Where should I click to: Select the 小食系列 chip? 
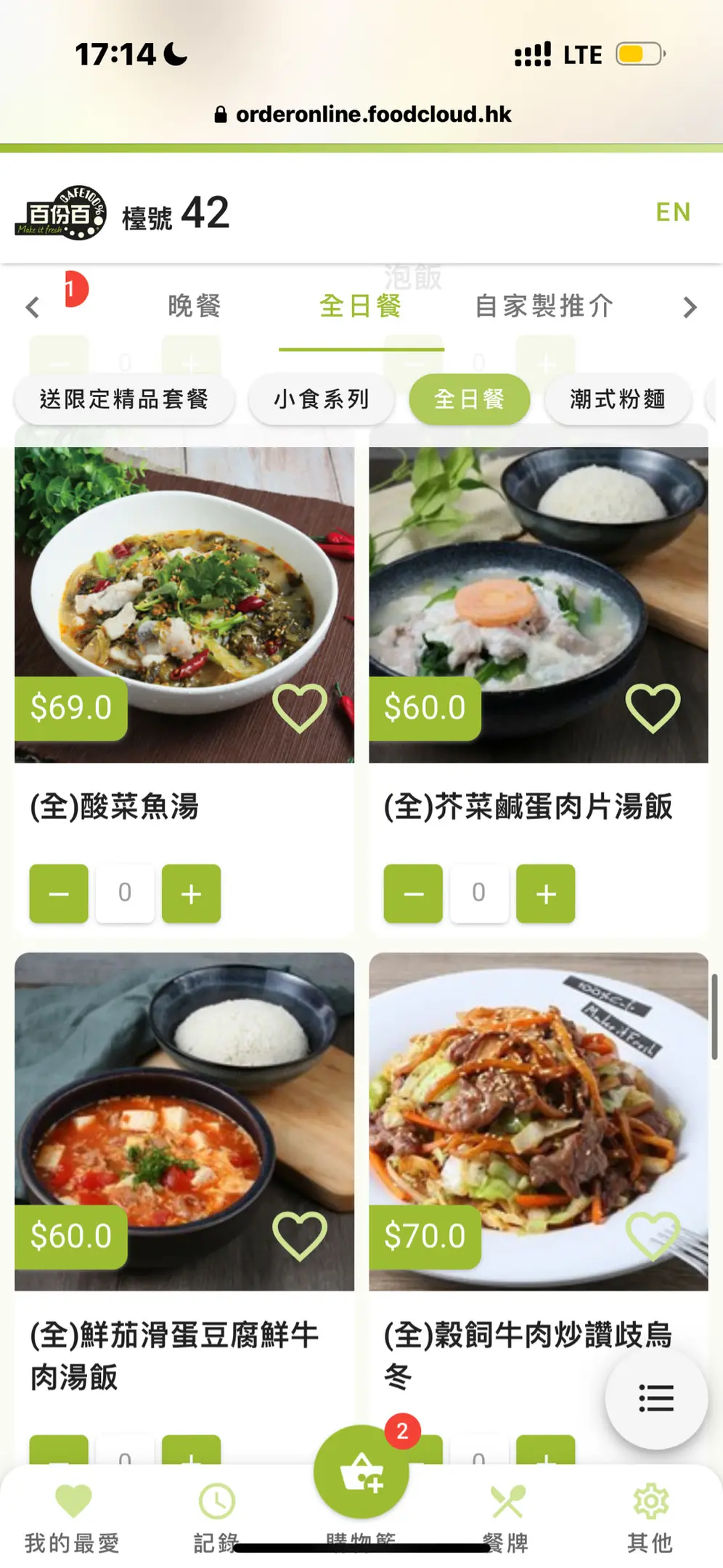pyautogui.click(x=321, y=399)
